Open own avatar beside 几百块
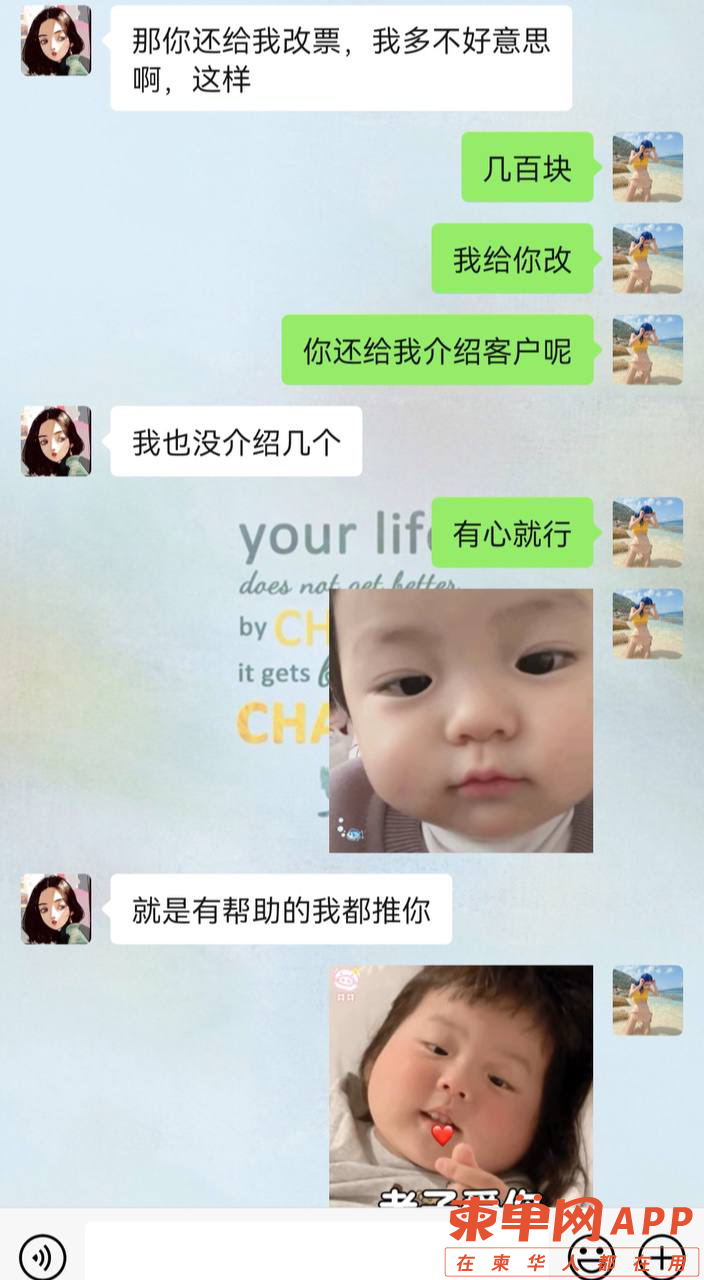Image resolution: width=704 pixels, height=1280 pixels. [x=648, y=167]
